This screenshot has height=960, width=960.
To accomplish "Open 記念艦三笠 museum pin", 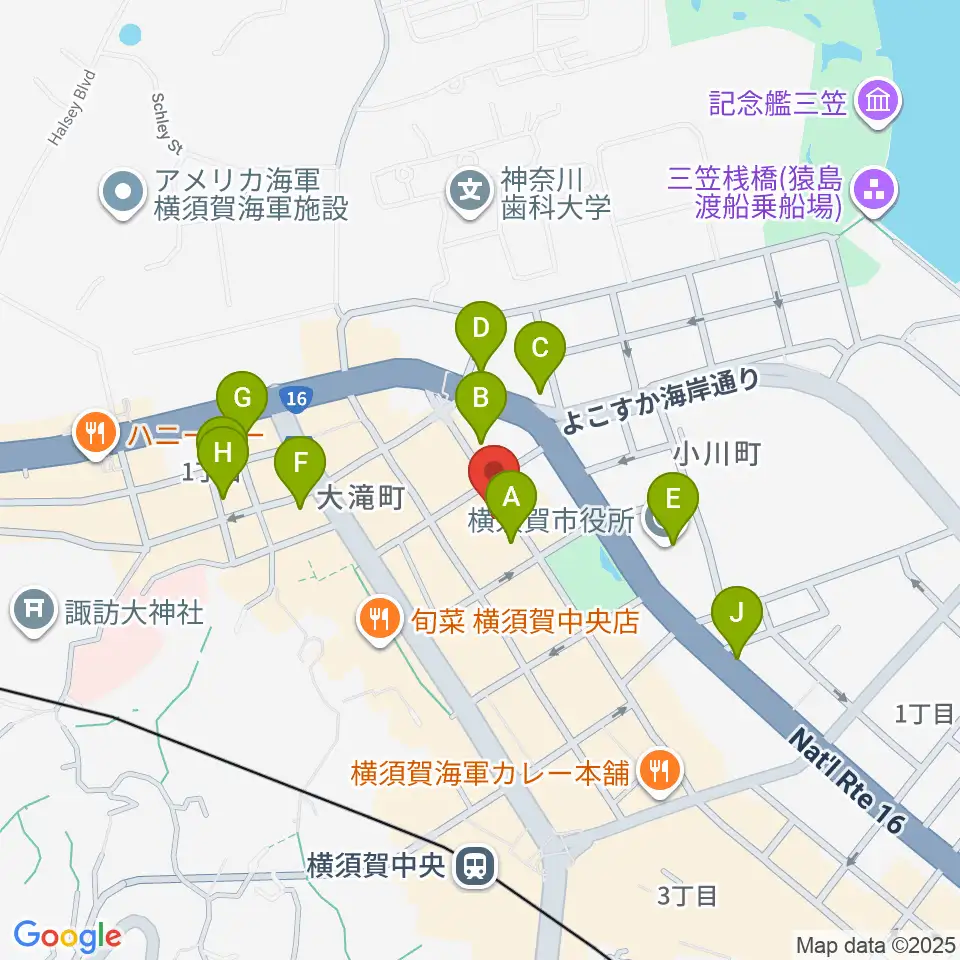I will point(879,102).
